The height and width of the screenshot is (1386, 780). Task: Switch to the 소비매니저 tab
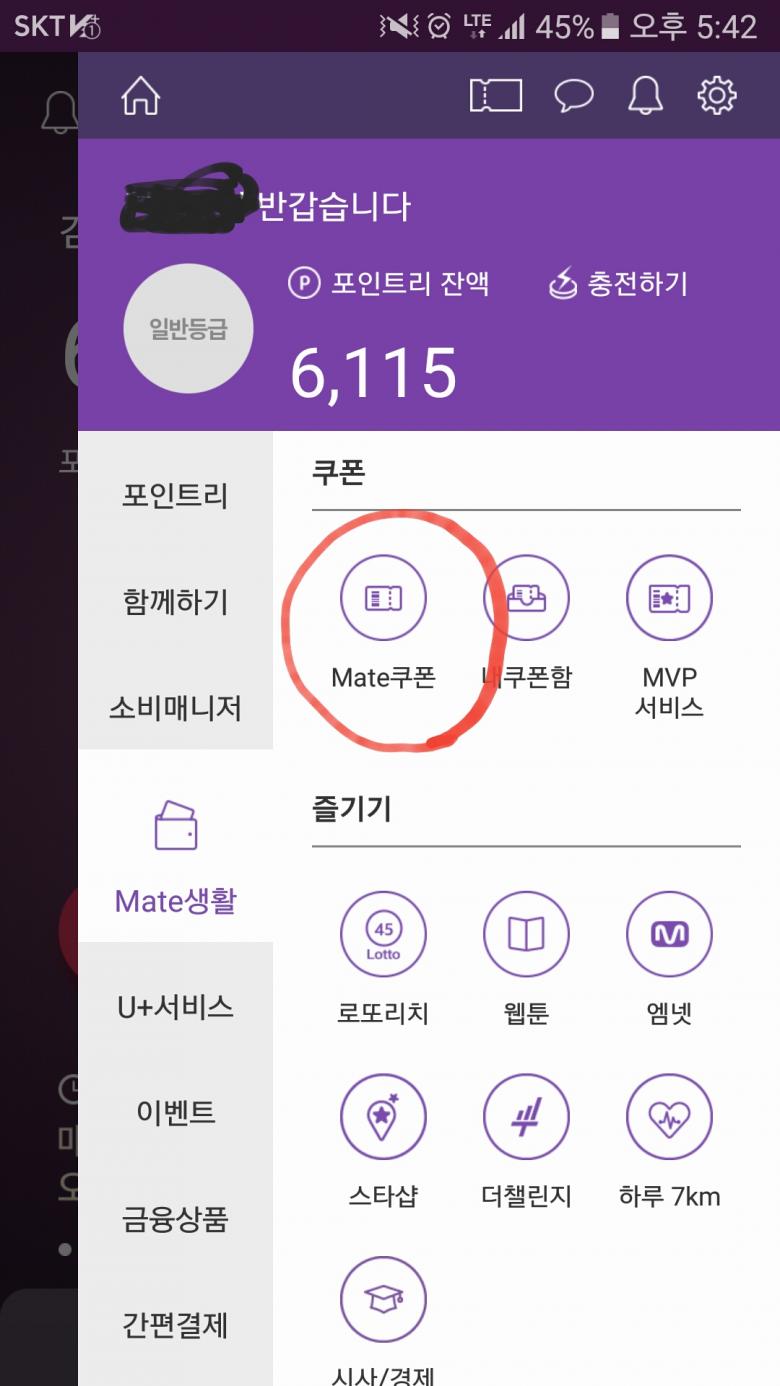(x=176, y=708)
